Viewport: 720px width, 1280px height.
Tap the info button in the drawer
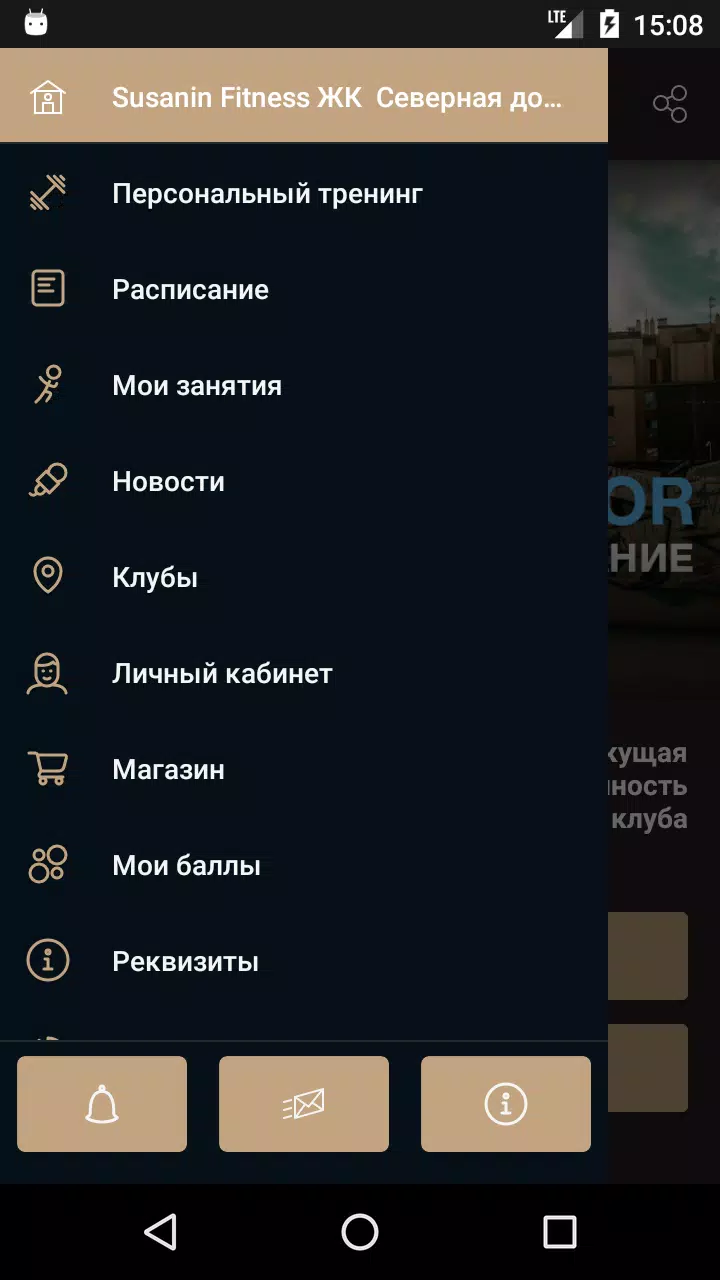pyautogui.click(x=506, y=1104)
